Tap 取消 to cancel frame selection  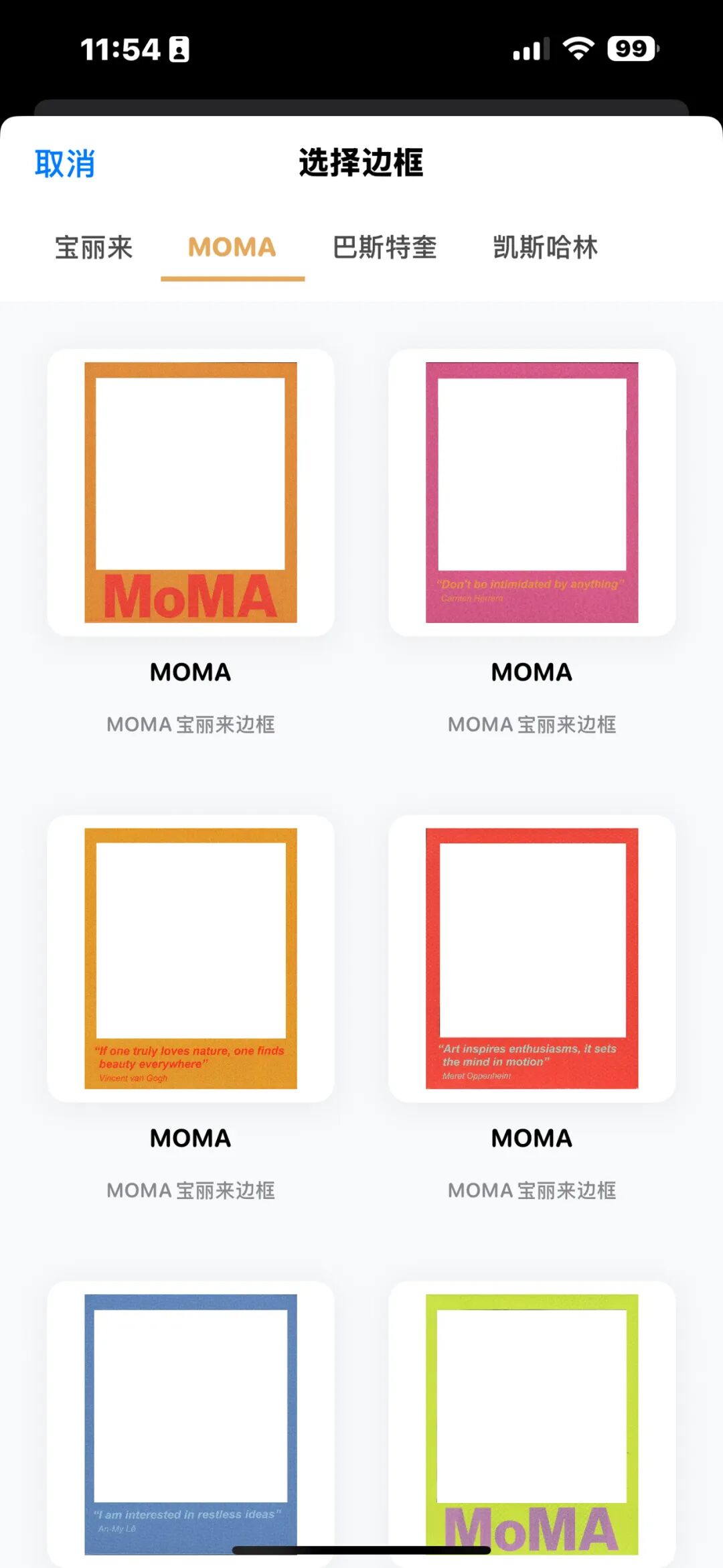(x=65, y=163)
